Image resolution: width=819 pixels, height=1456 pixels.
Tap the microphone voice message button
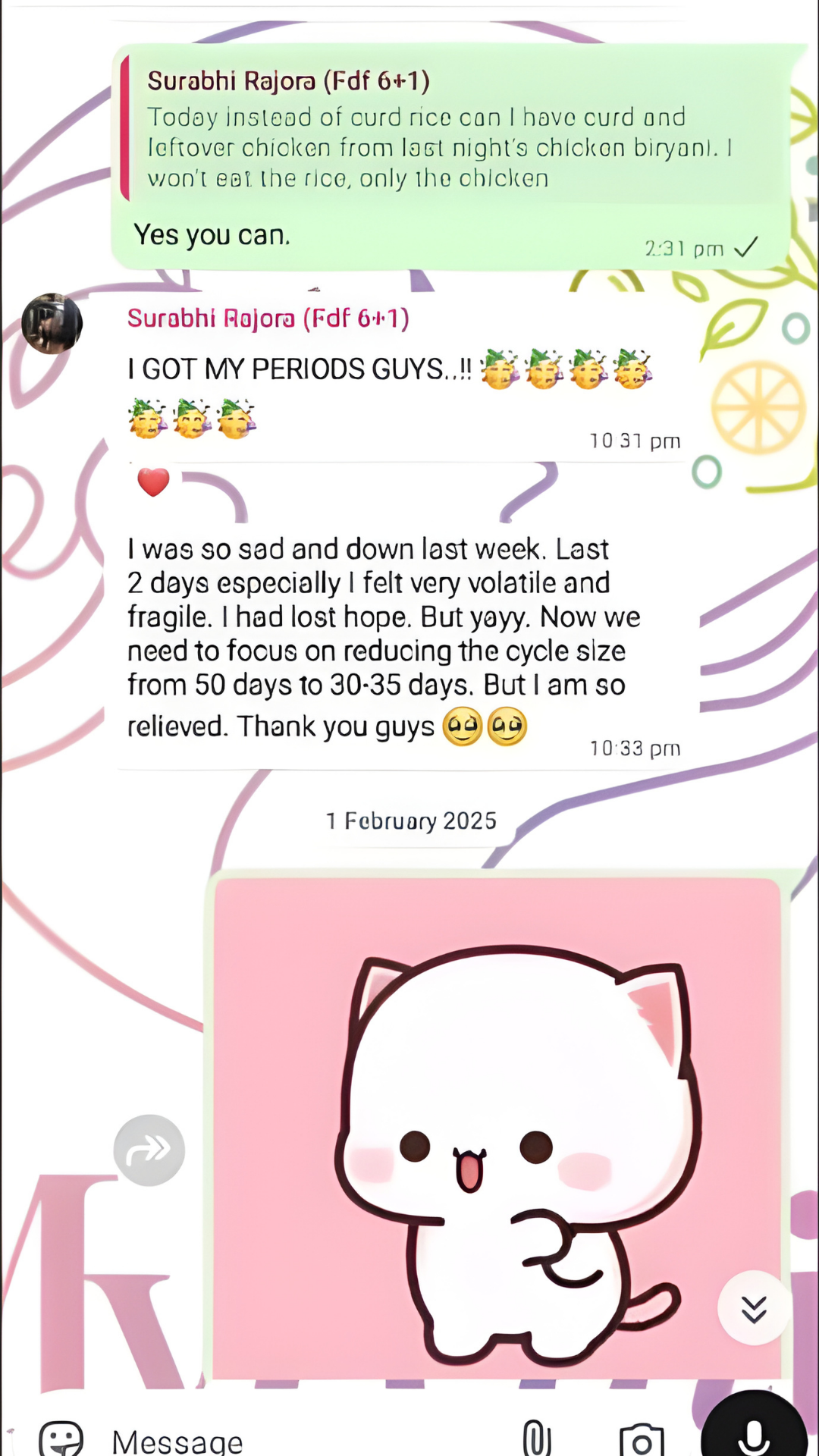tap(753, 1433)
